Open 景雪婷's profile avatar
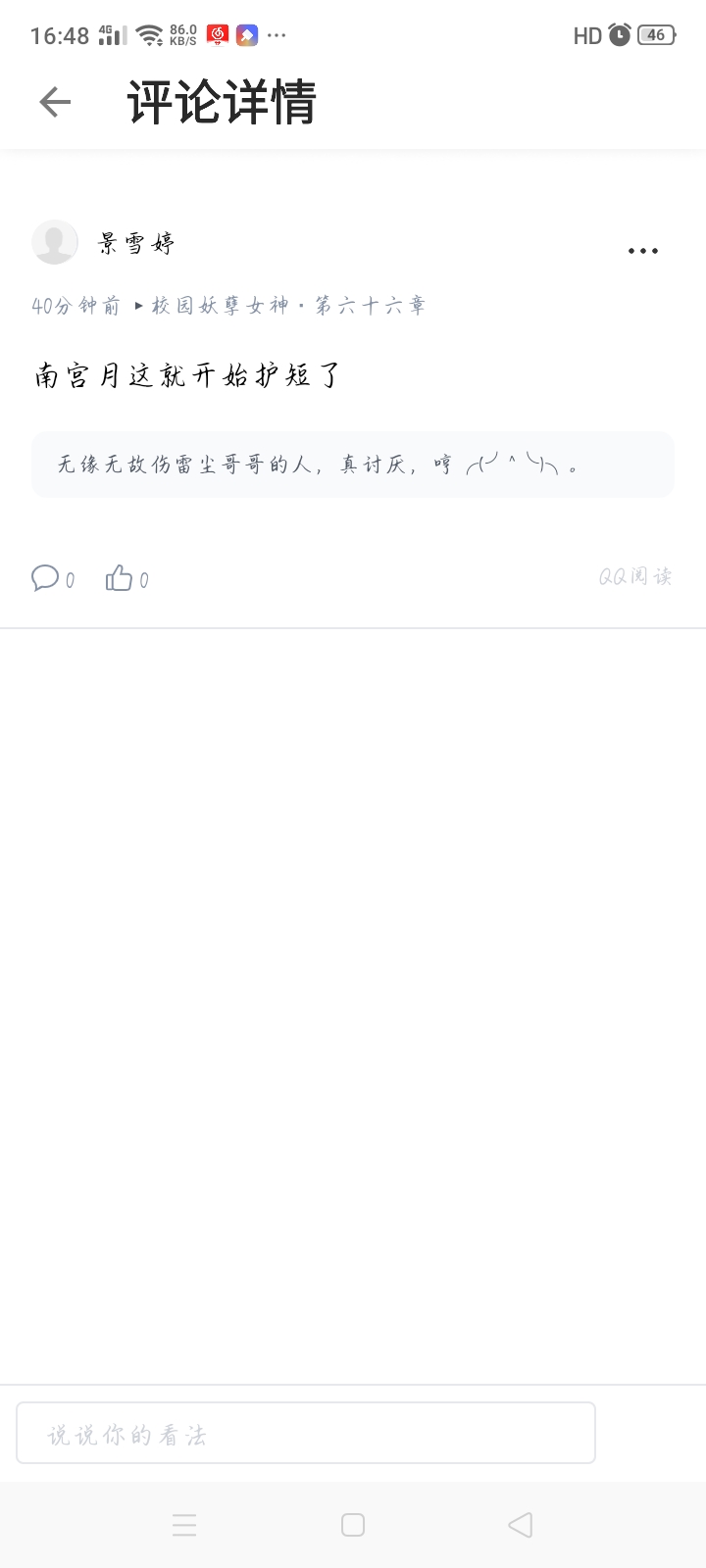 click(55, 242)
